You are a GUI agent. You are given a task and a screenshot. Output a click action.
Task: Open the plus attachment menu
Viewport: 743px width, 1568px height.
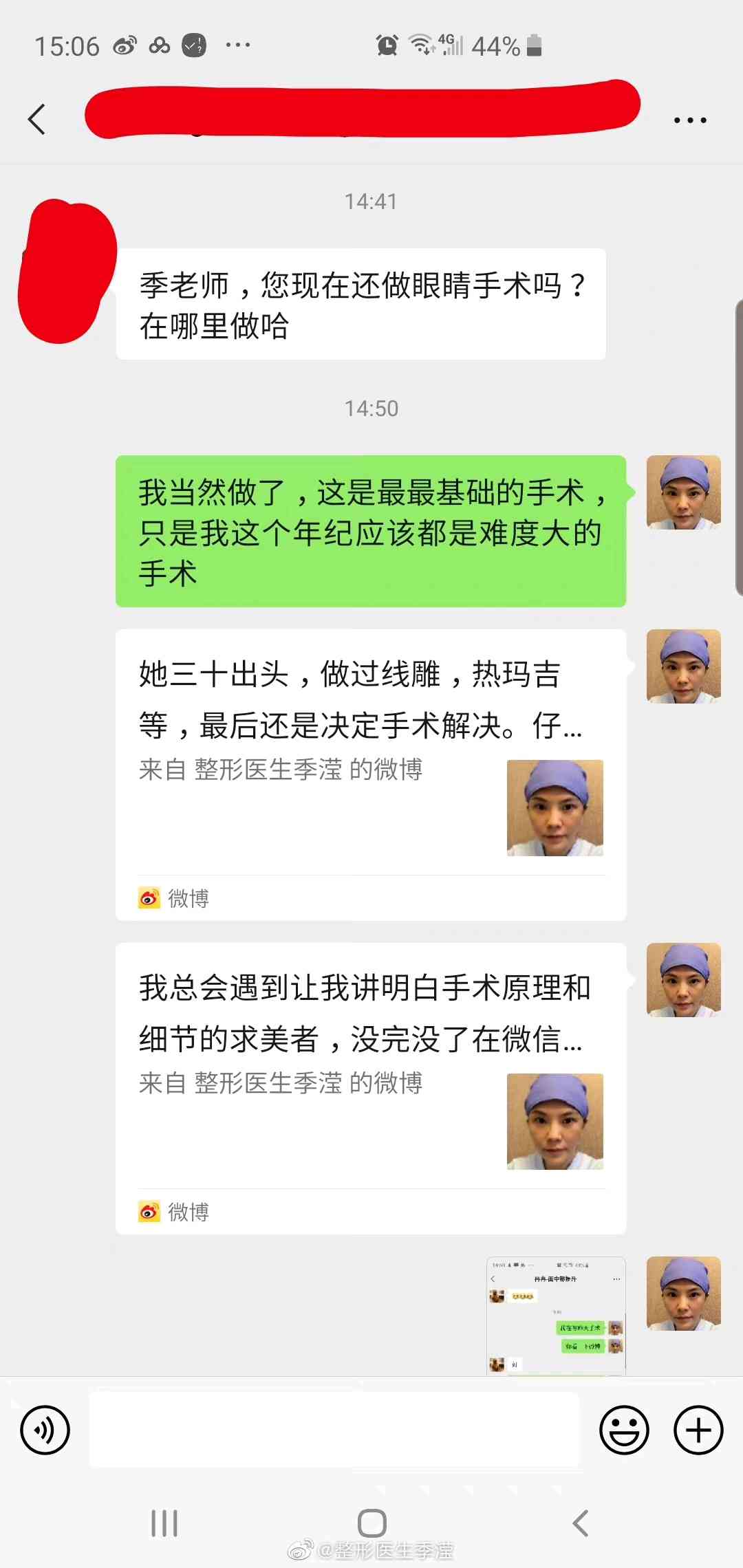point(698,1430)
